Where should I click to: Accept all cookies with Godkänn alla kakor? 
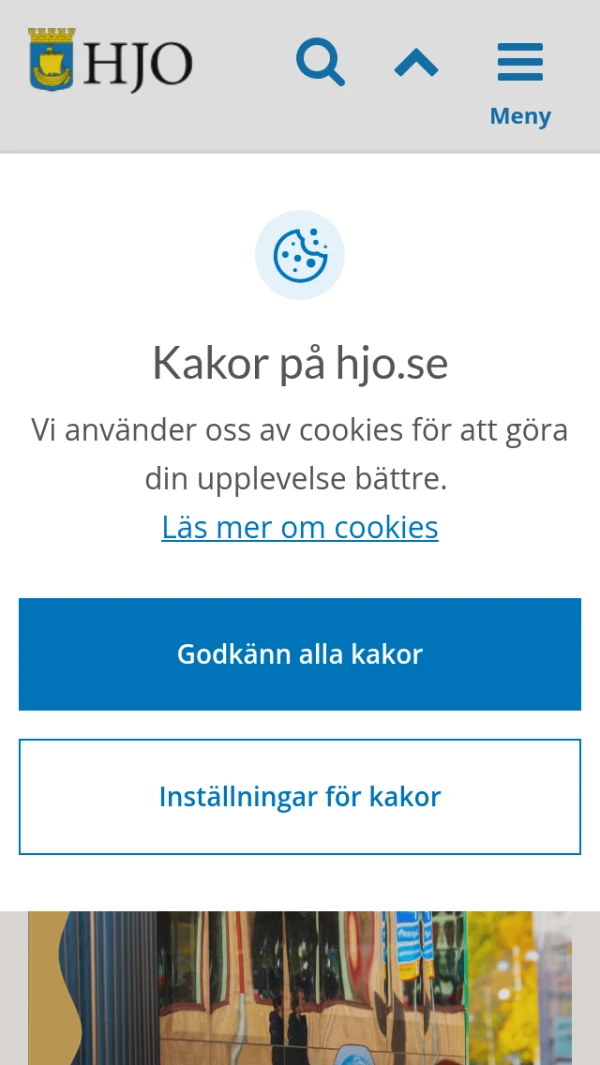[x=300, y=654]
